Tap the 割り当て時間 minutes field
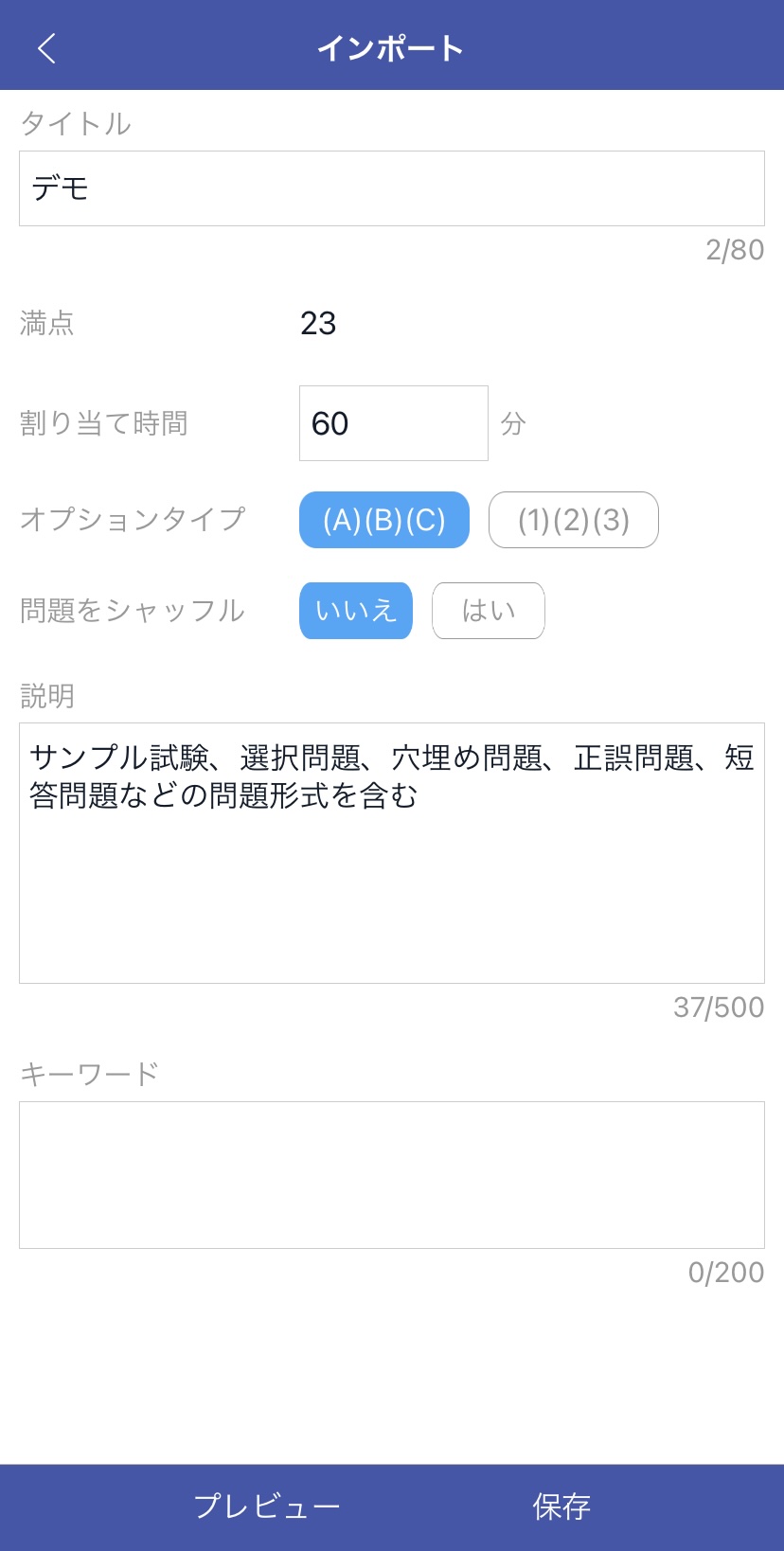This screenshot has width=784, height=1551. (x=393, y=423)
